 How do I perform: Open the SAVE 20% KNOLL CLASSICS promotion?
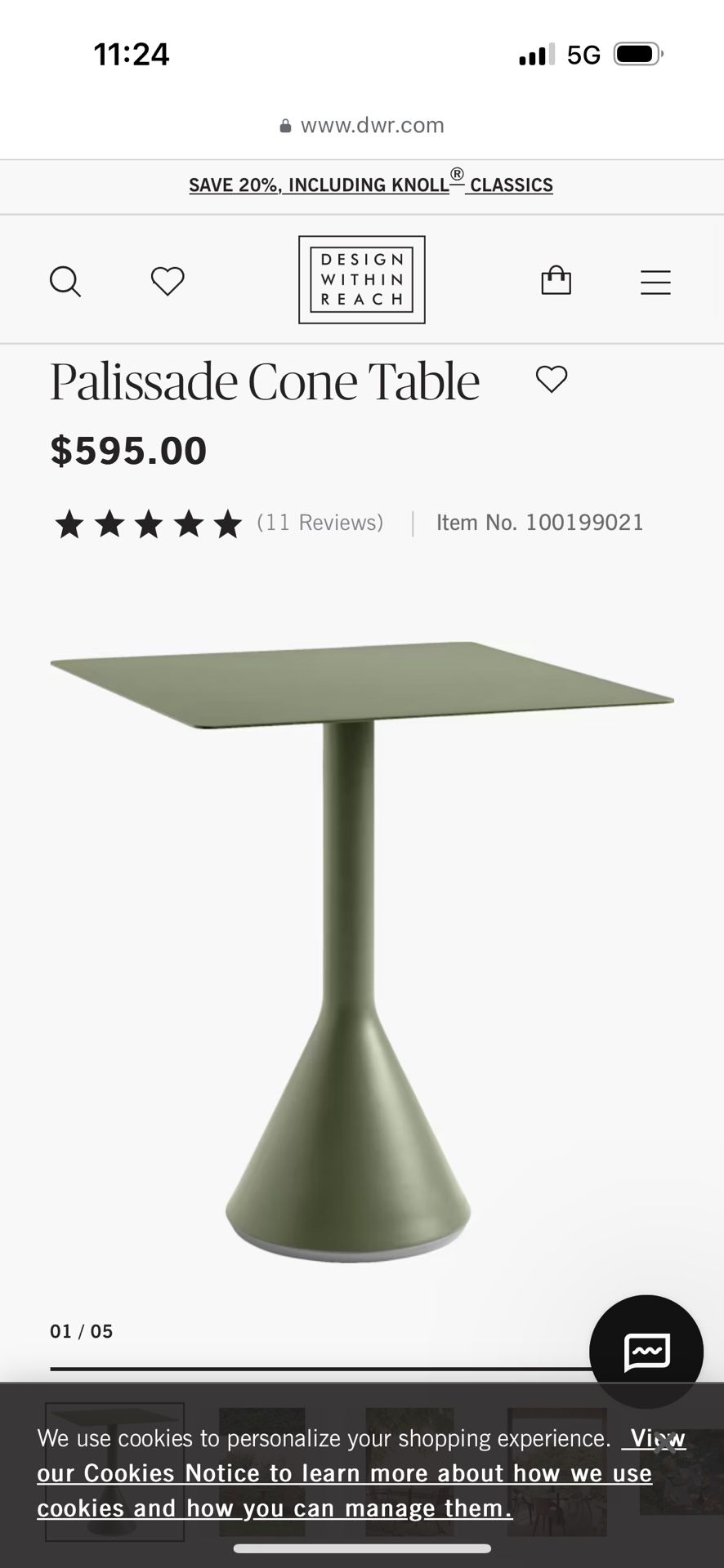(370, 185)
